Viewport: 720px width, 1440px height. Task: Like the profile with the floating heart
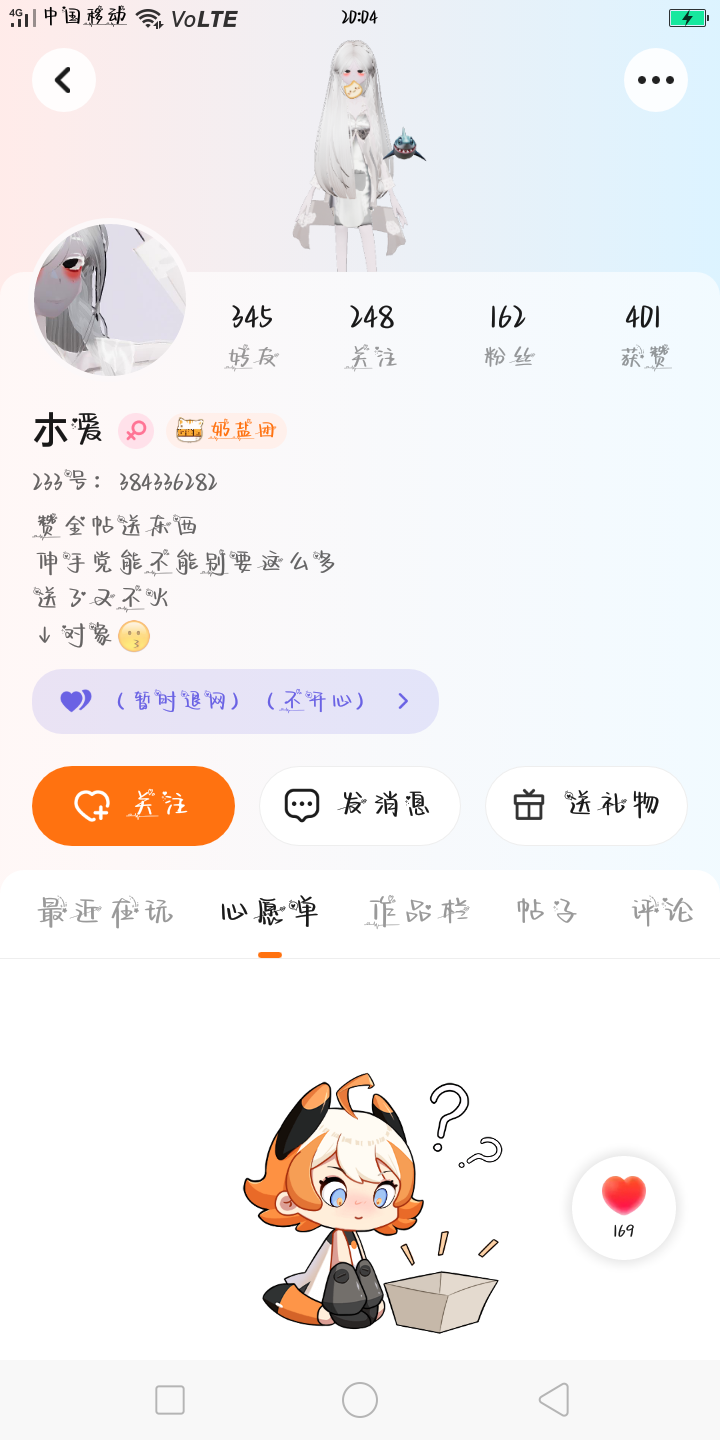[624, 1207]
